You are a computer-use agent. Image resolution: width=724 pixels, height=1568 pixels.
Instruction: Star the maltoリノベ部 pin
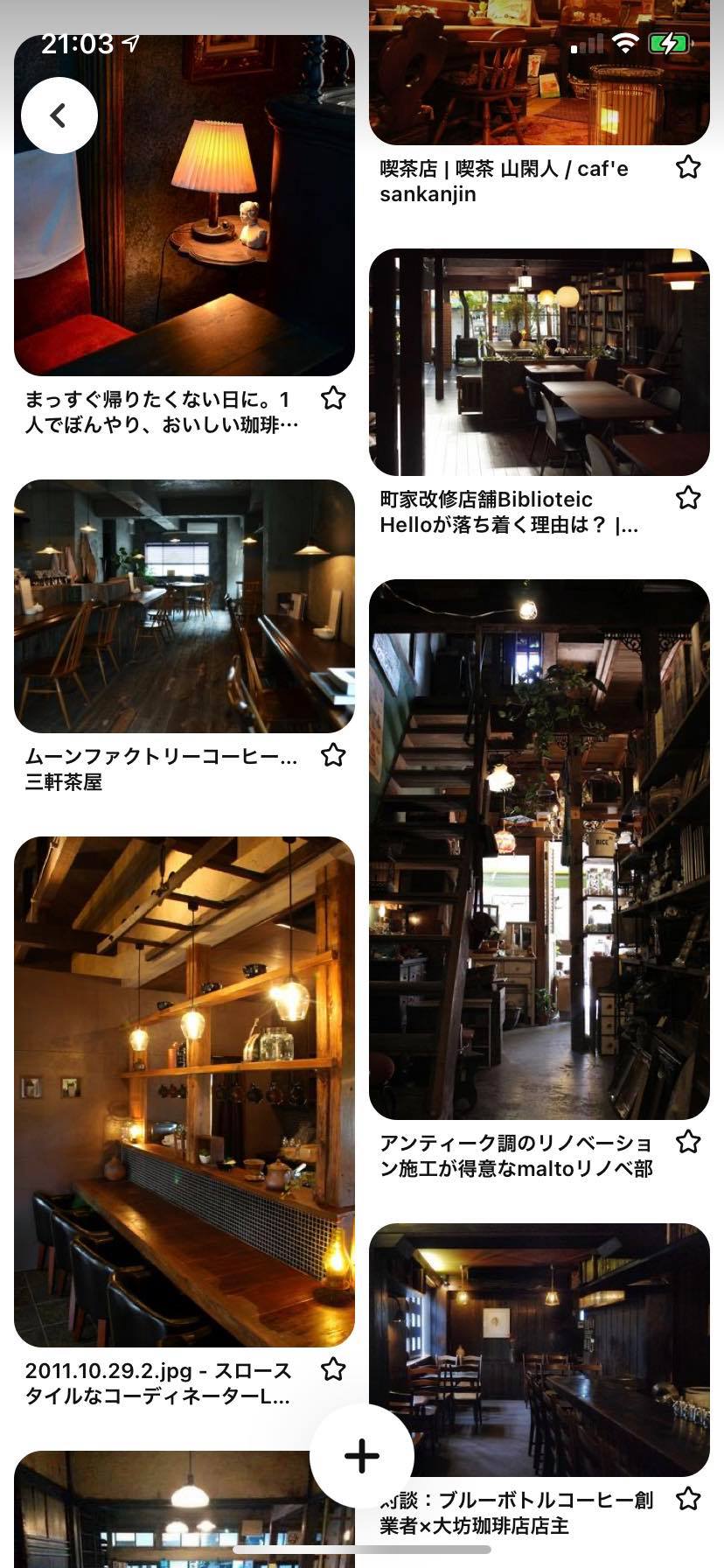[688, 1141]
